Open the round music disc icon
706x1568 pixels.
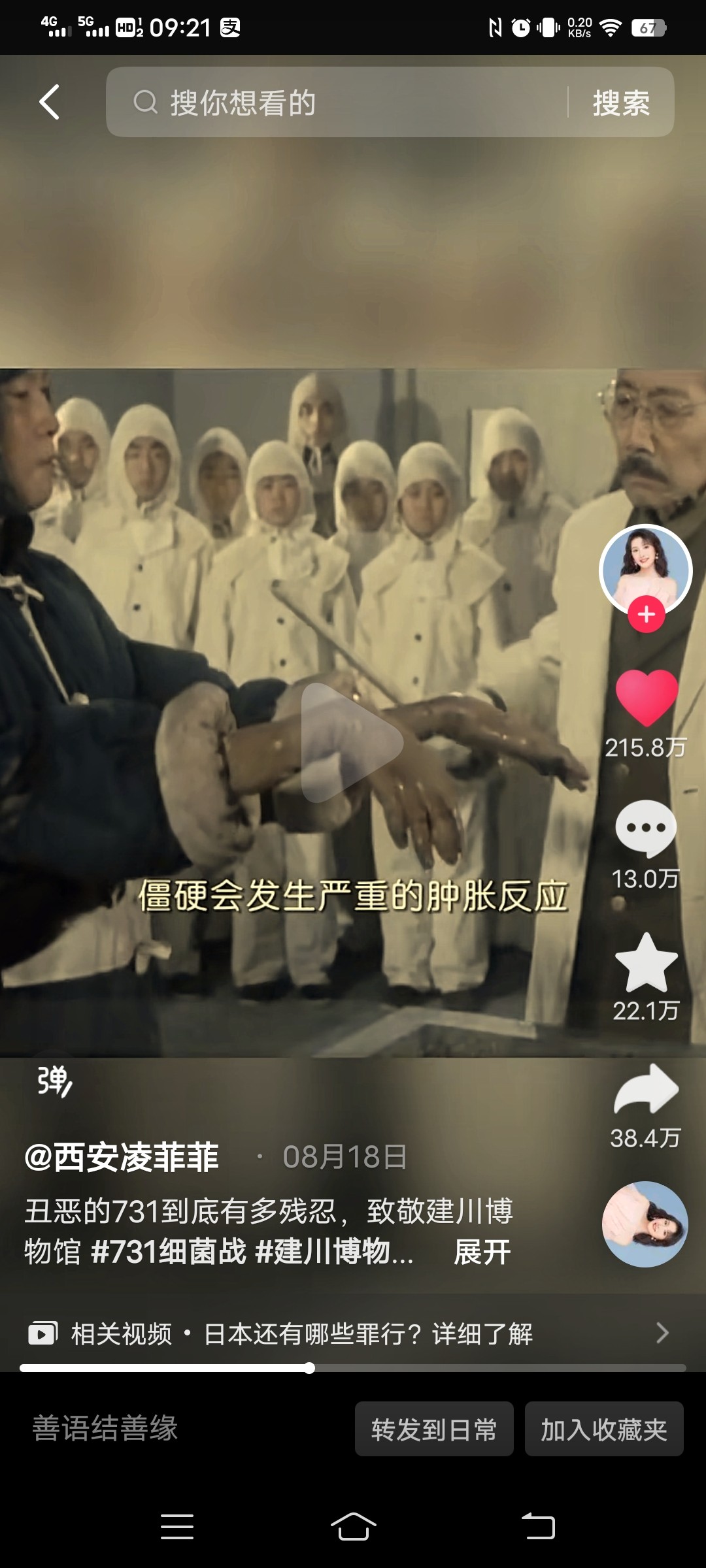[x=645, y=1224]
